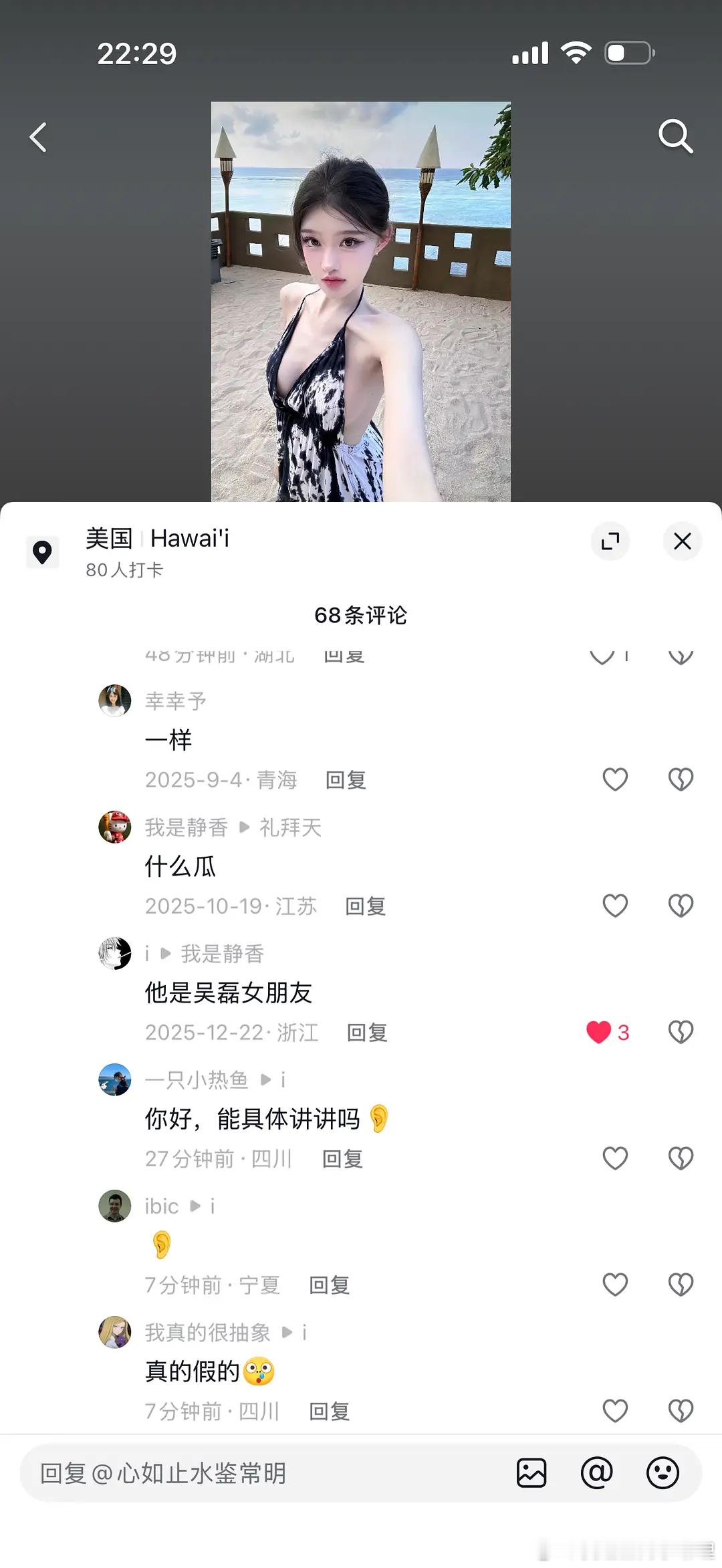
Task: Like the 什么瓜 comment
Action: (614, 906)
